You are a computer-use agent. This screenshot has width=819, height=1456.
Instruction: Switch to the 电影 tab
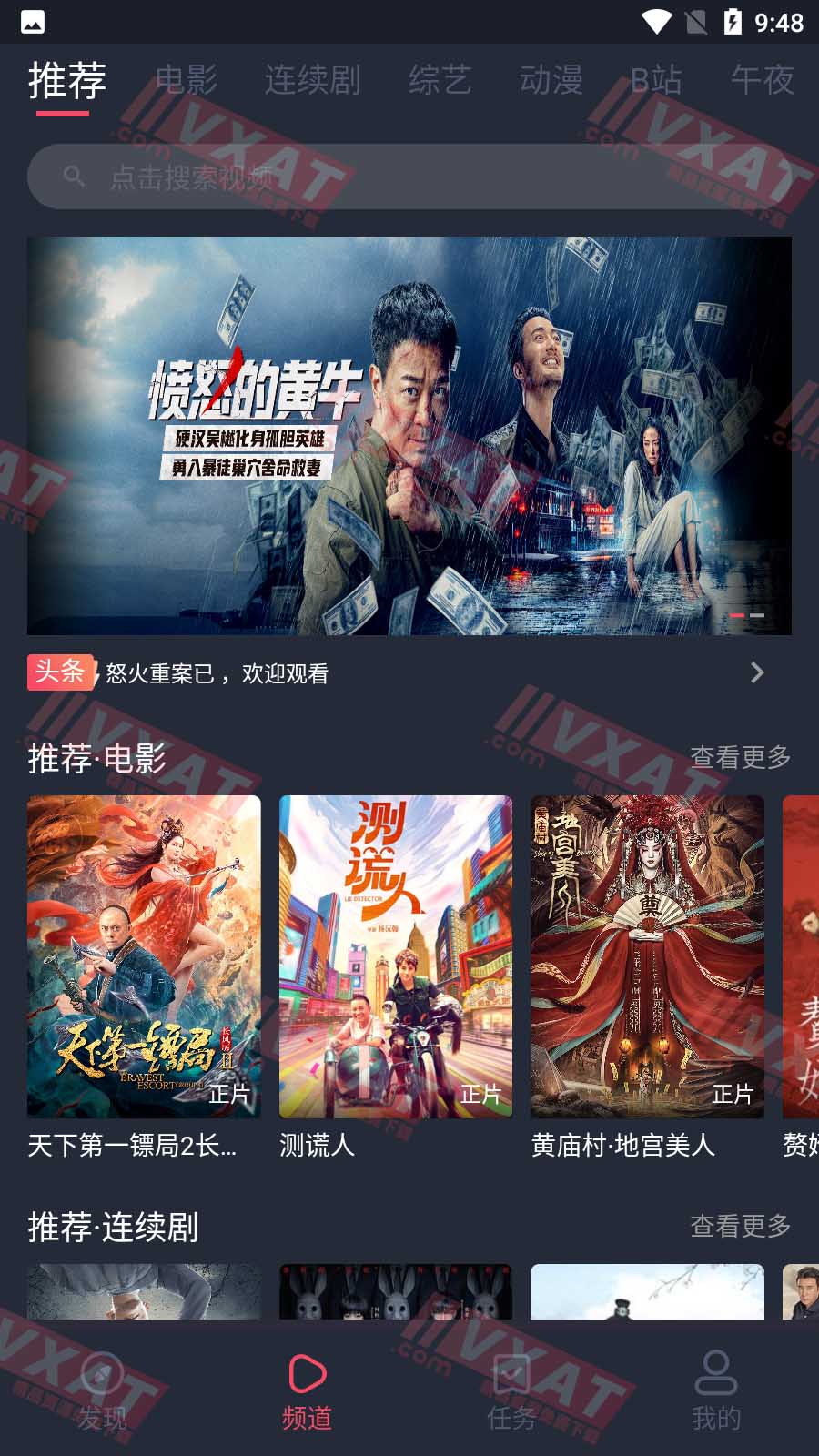(x=187, y=82)
